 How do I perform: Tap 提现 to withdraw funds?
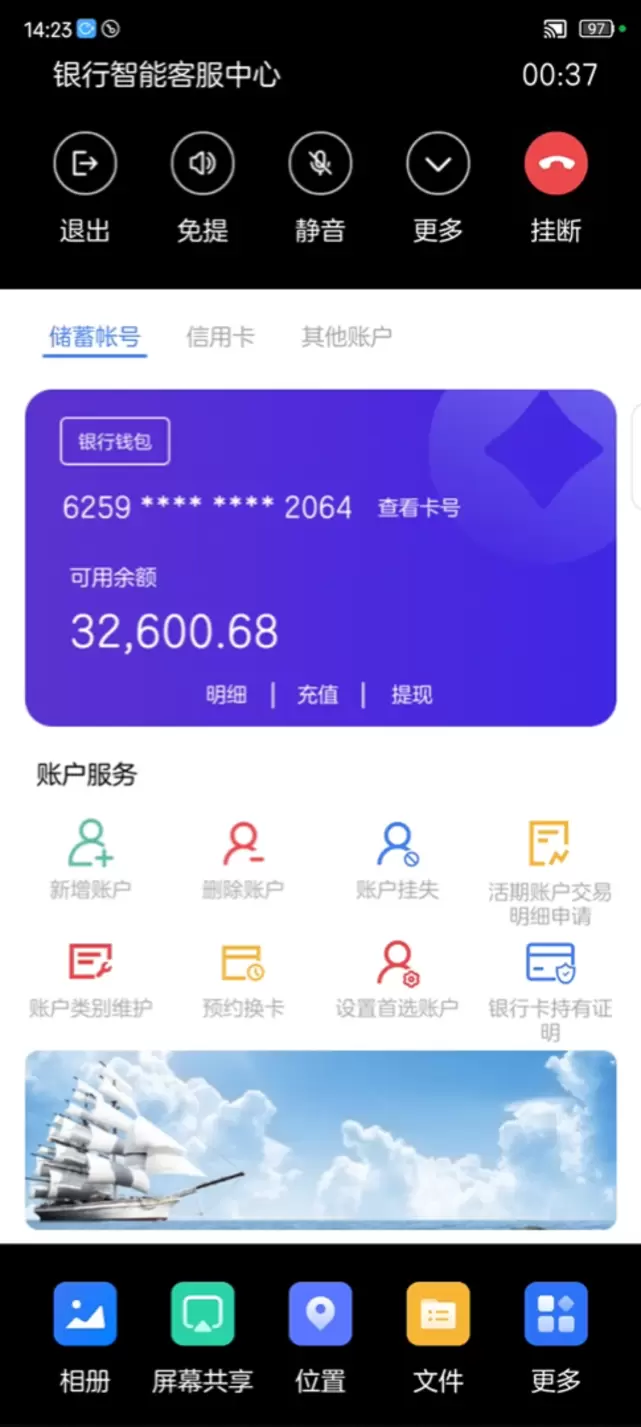pos(411,695)
